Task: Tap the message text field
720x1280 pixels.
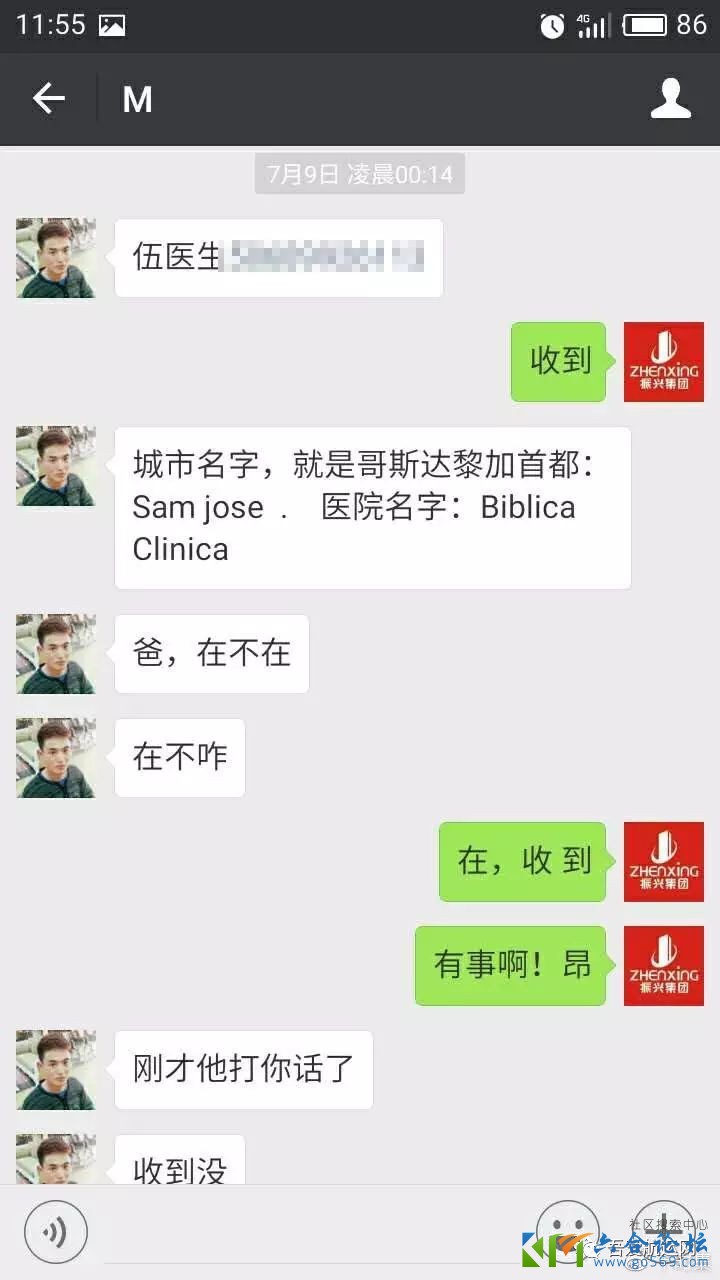Action: coord(310,1231)
